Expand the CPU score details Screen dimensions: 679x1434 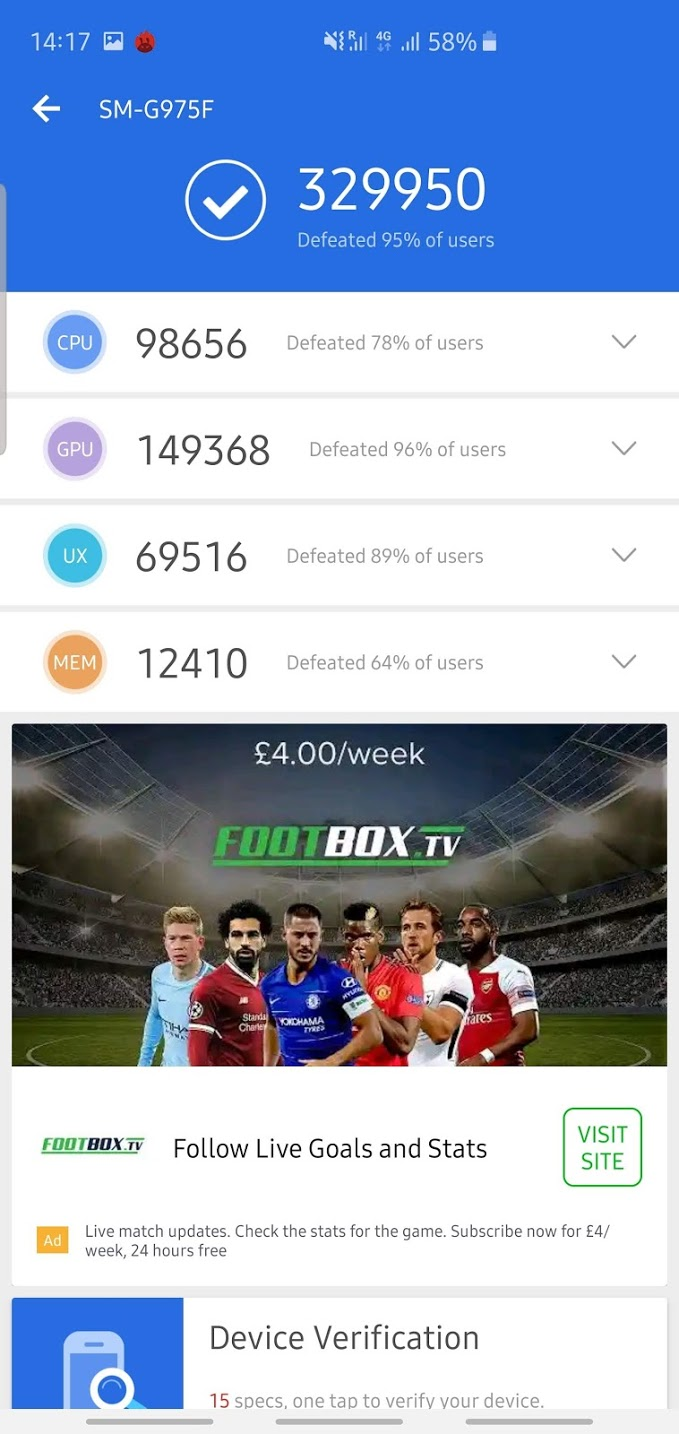[x=623, y=342]
